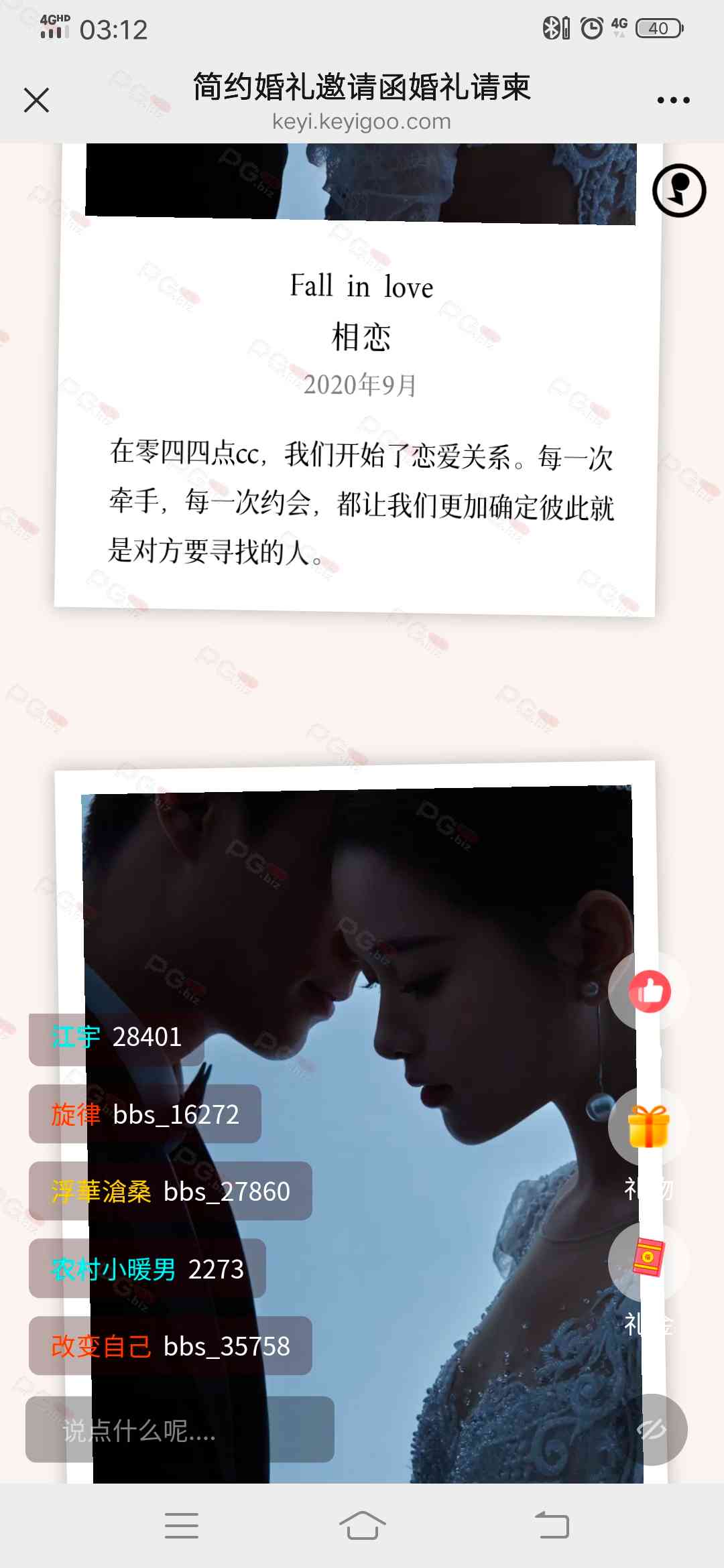Toggle the background music icon
The image size is (724, 1568).
coord(679,191)
